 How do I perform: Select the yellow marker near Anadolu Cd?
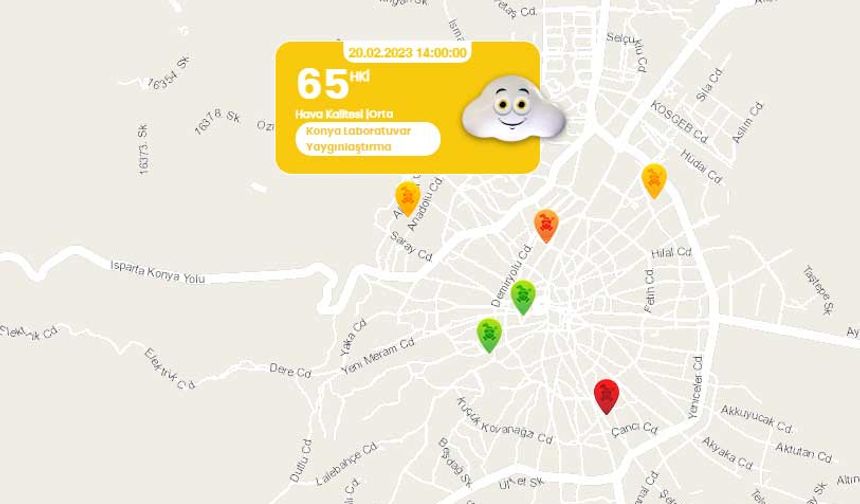[406, 195]
